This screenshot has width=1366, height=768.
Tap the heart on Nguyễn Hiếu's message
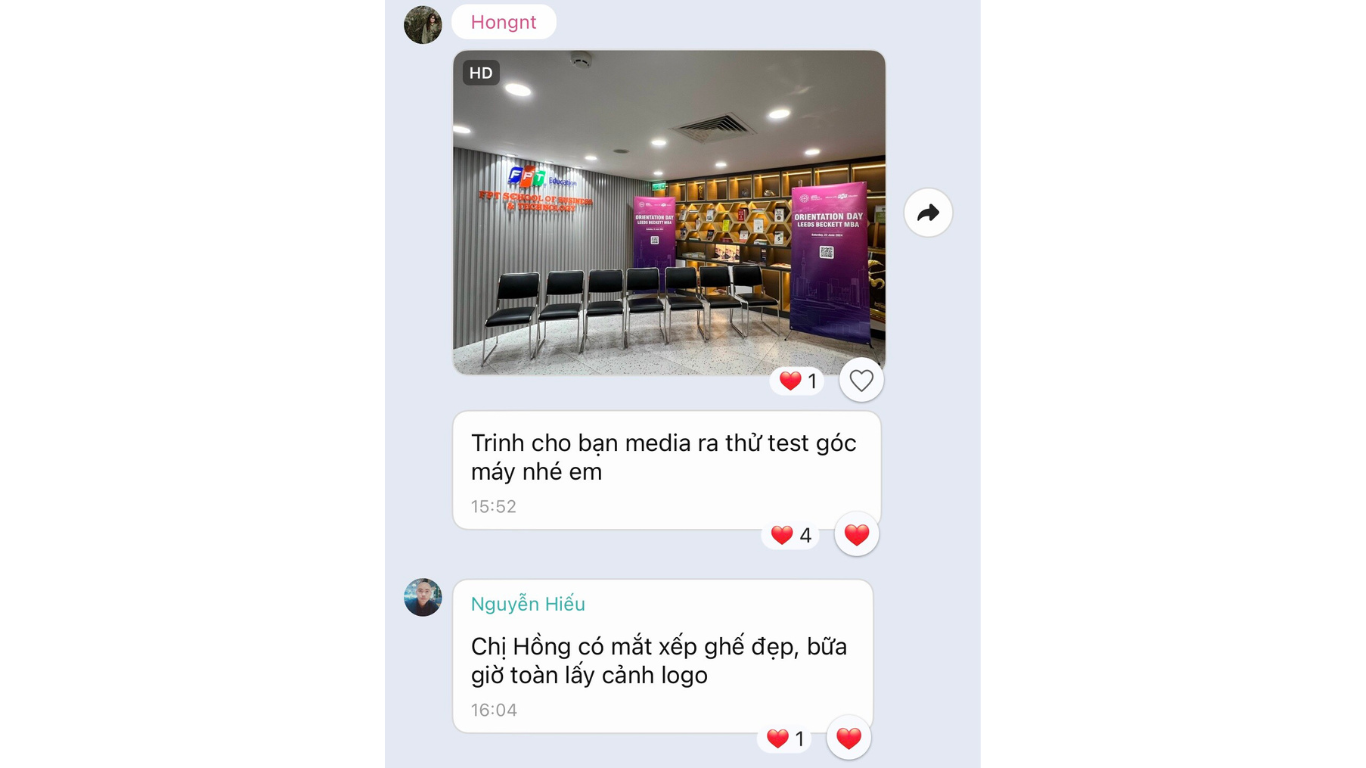pos(849,738)
